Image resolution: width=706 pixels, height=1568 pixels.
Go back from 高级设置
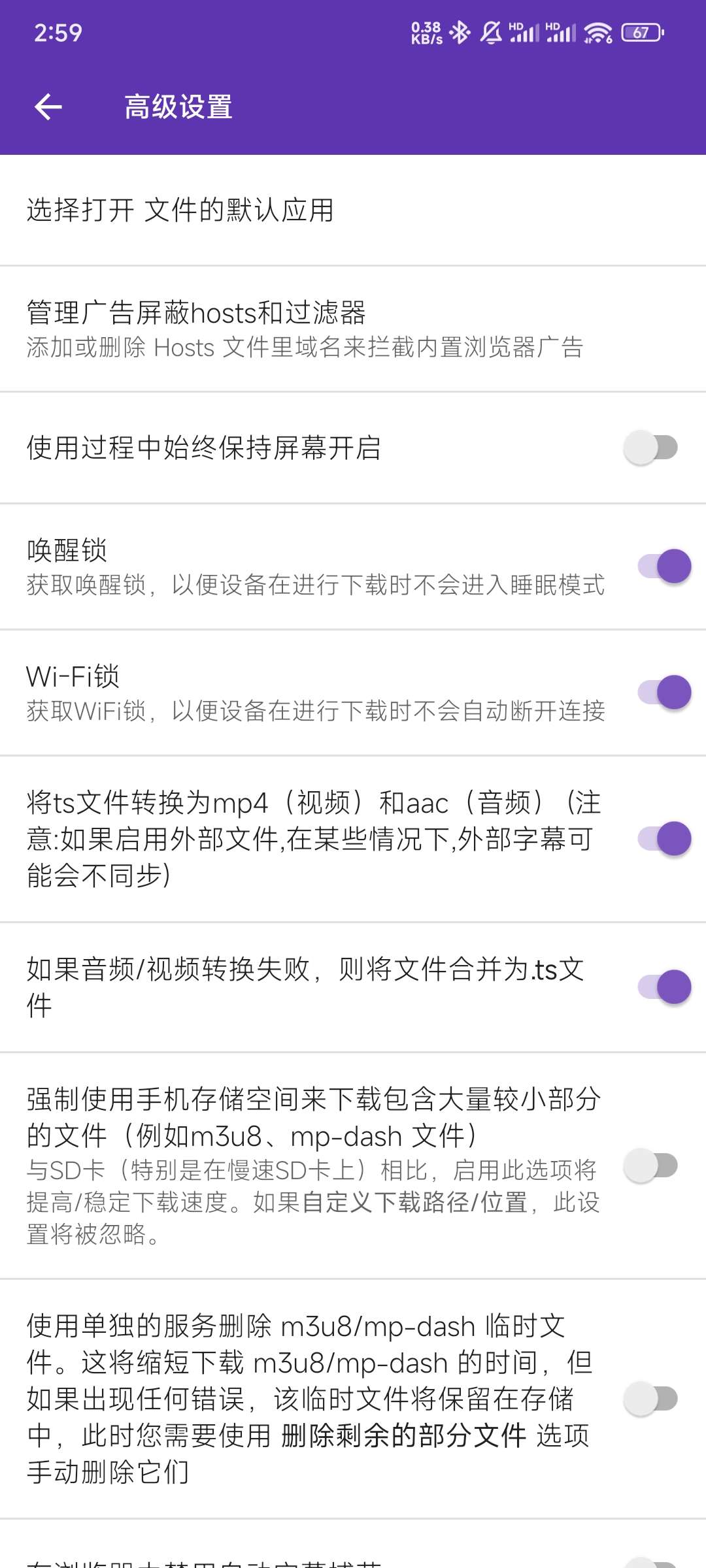48,107
